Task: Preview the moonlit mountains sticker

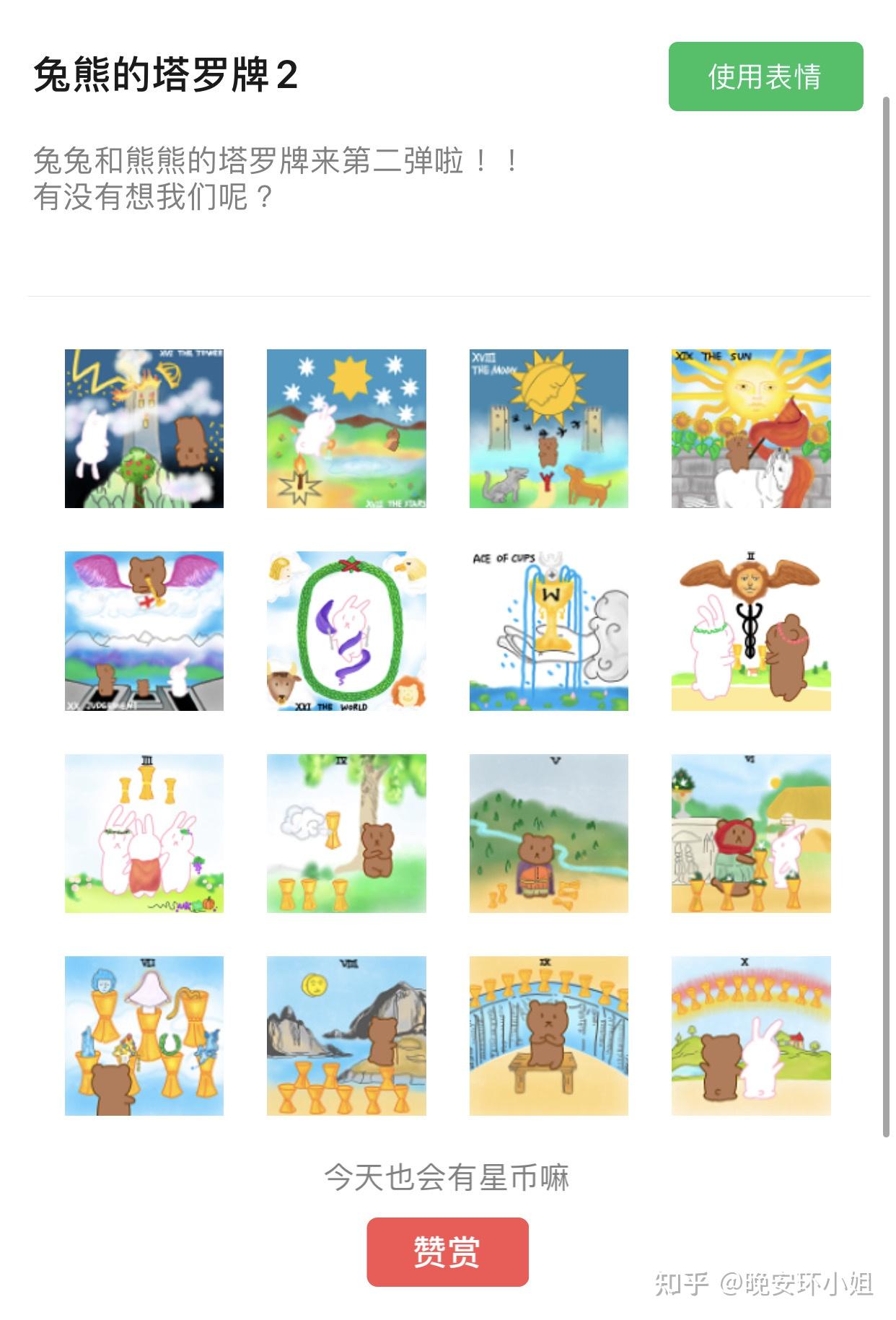Action: (346, 1036)
